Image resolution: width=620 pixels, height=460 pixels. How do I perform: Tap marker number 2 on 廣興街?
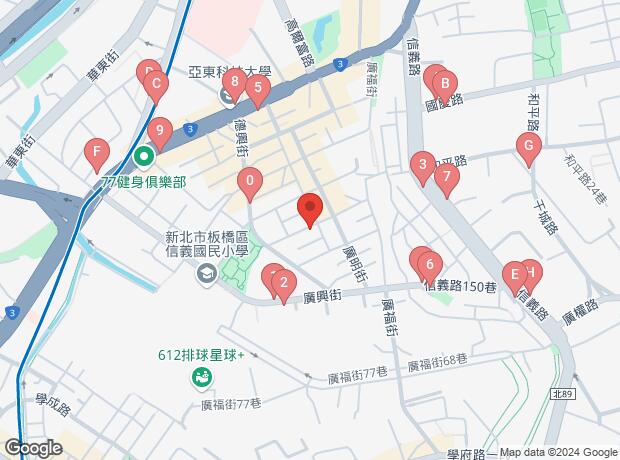(284, 285)
